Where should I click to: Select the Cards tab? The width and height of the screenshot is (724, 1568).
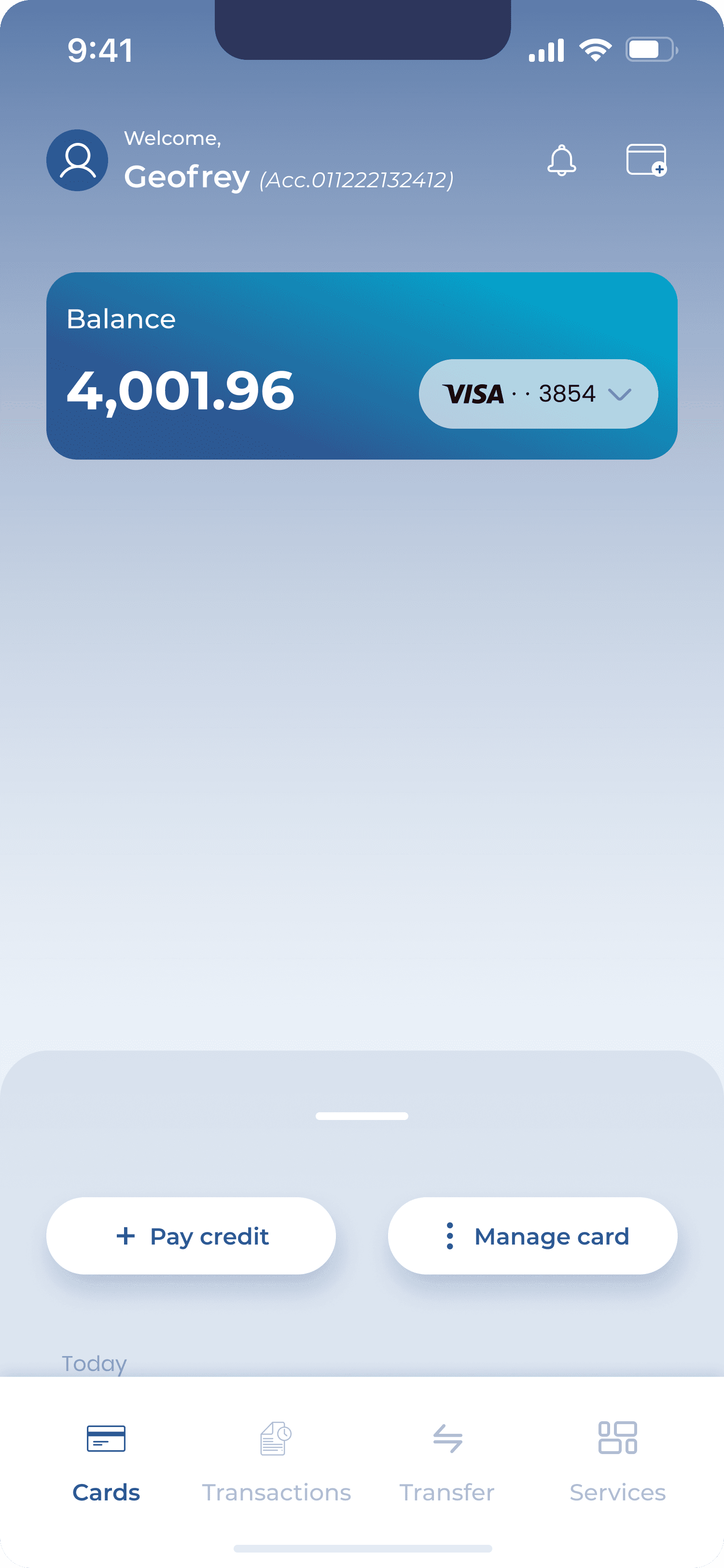click(x=106, y=1463)
